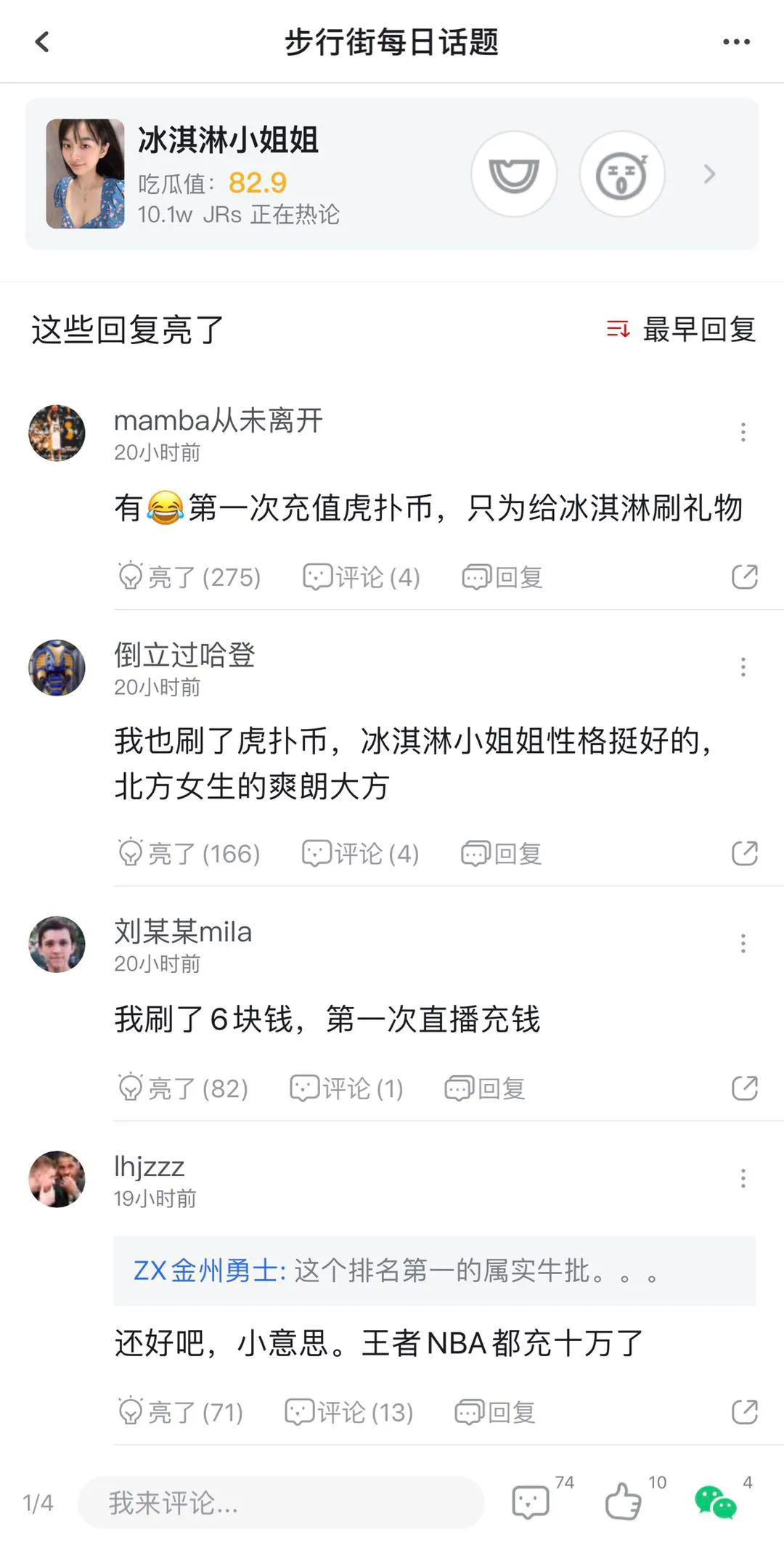Type in the 我来评论 comment box

[x=280, y=1503]
